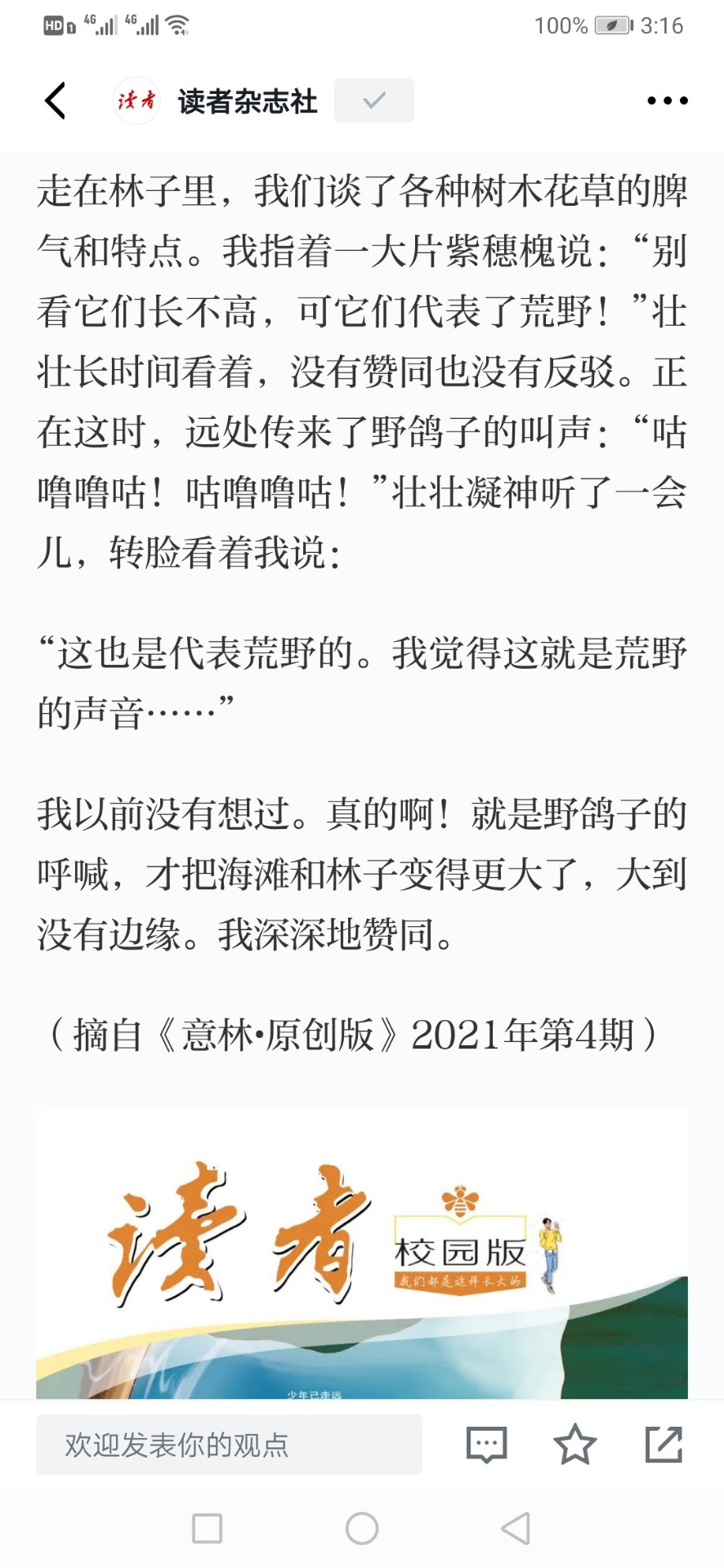The height and width of the screenshot is (1568, 724).
Task: Go to the home screen
Action: [x=362, y=1528]
